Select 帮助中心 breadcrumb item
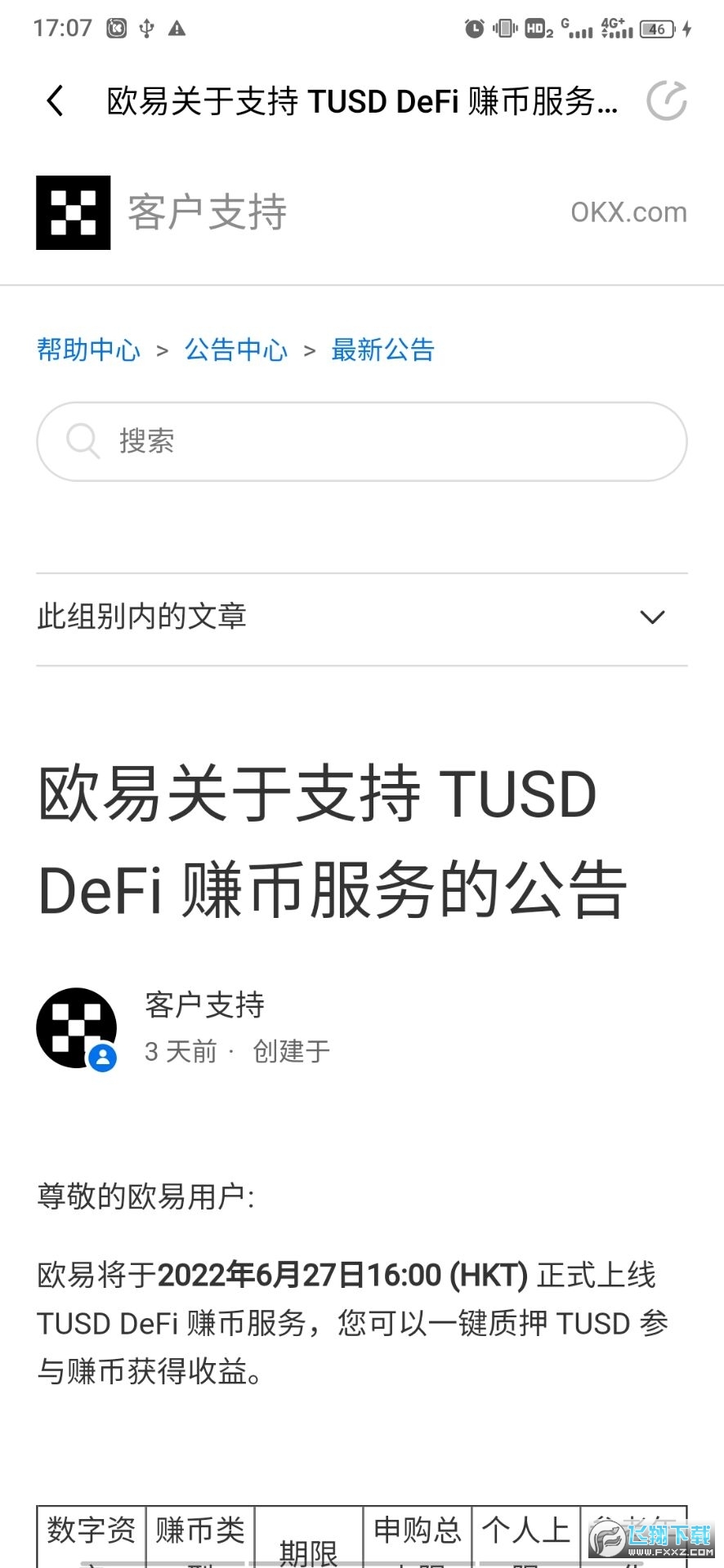The height and width of the screenshot is (1568, 724). (88, 350)
